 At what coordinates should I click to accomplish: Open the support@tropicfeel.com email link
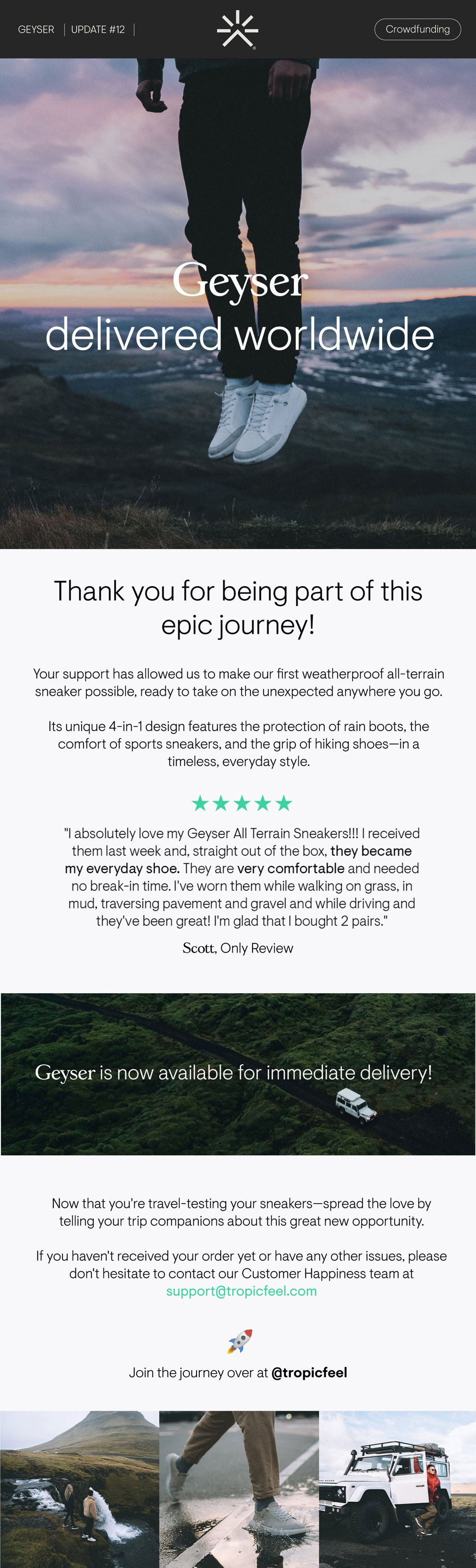(241, 1291)
